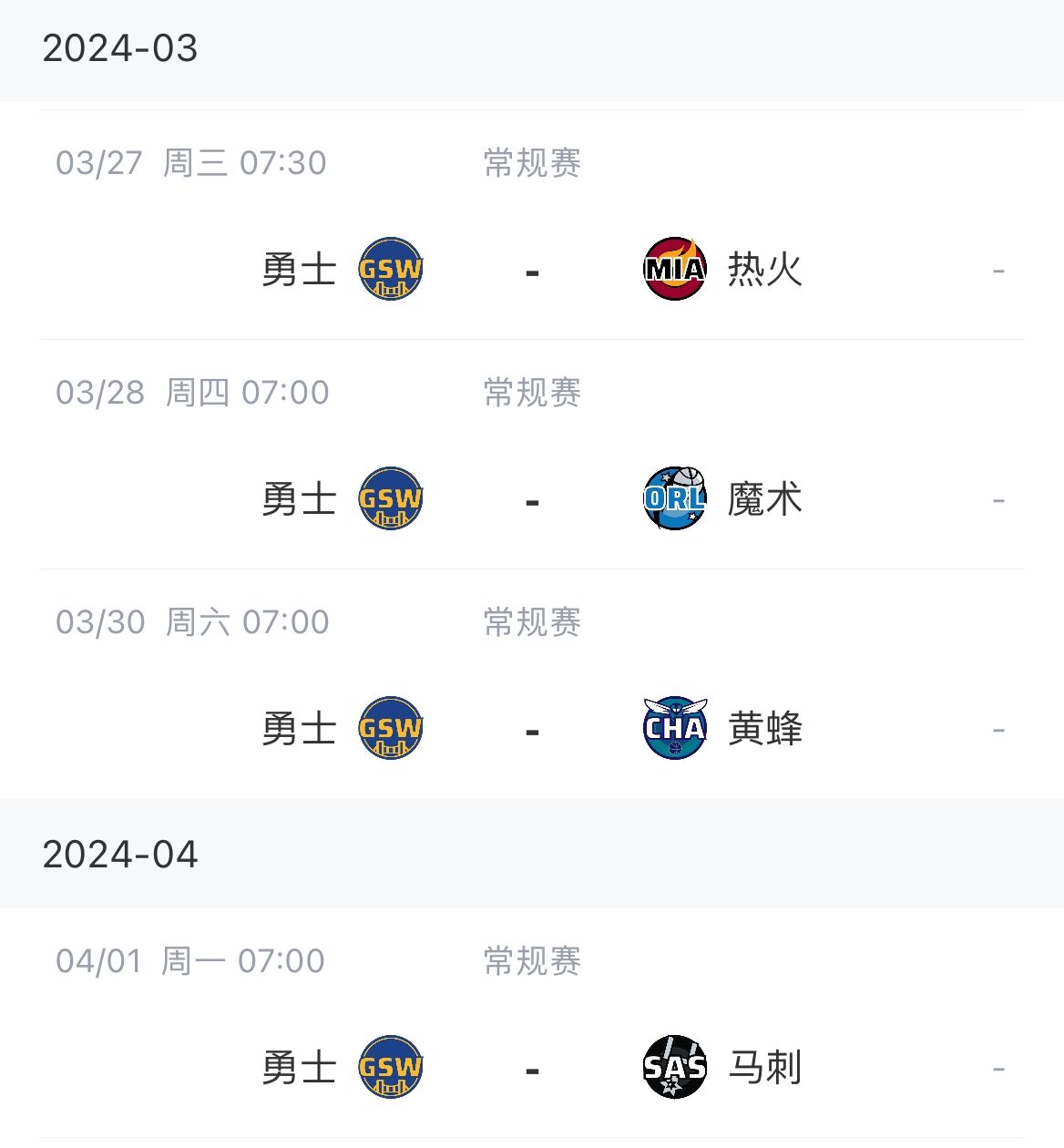
Task: Open the 魔术 team page
Action: point(765,500)
